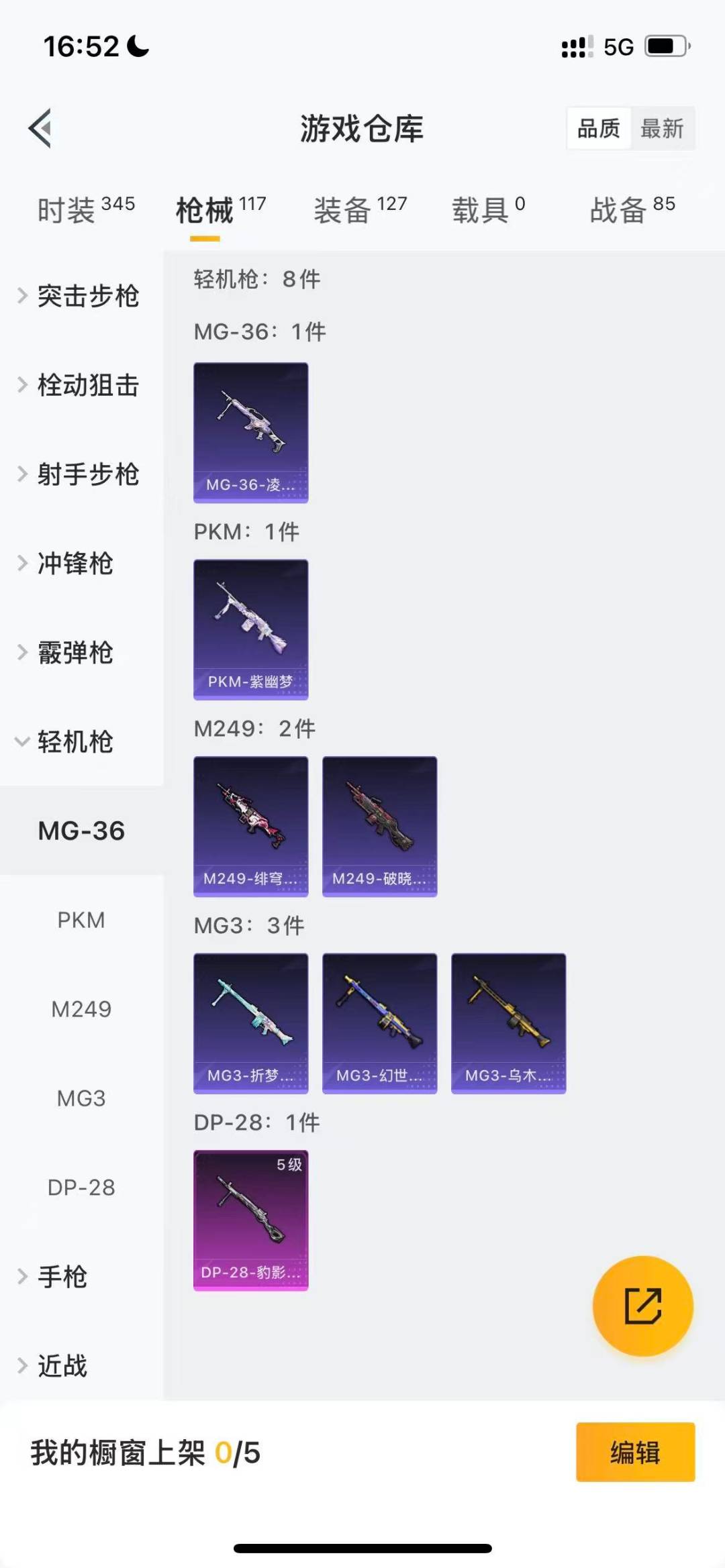Expand the 突击步枪 category
The width and height of the screenshot is (725, 1568).
point(90,297)
